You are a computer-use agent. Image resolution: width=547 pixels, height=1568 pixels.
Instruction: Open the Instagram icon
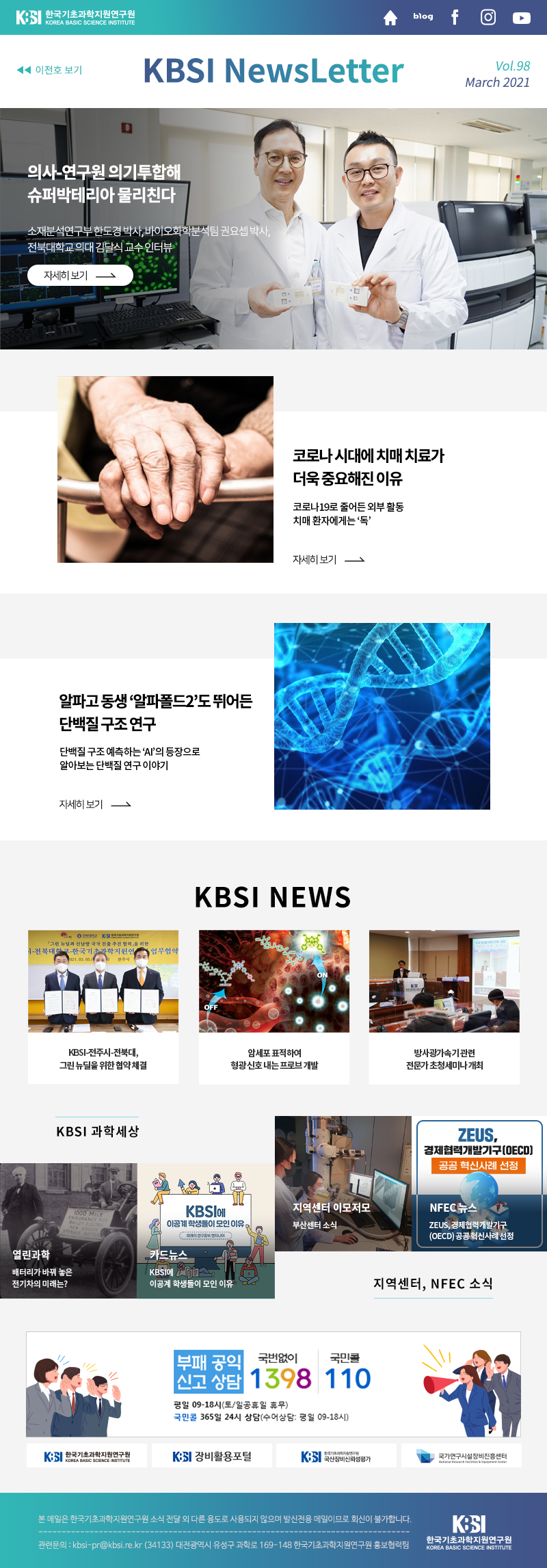coord(488,17)
